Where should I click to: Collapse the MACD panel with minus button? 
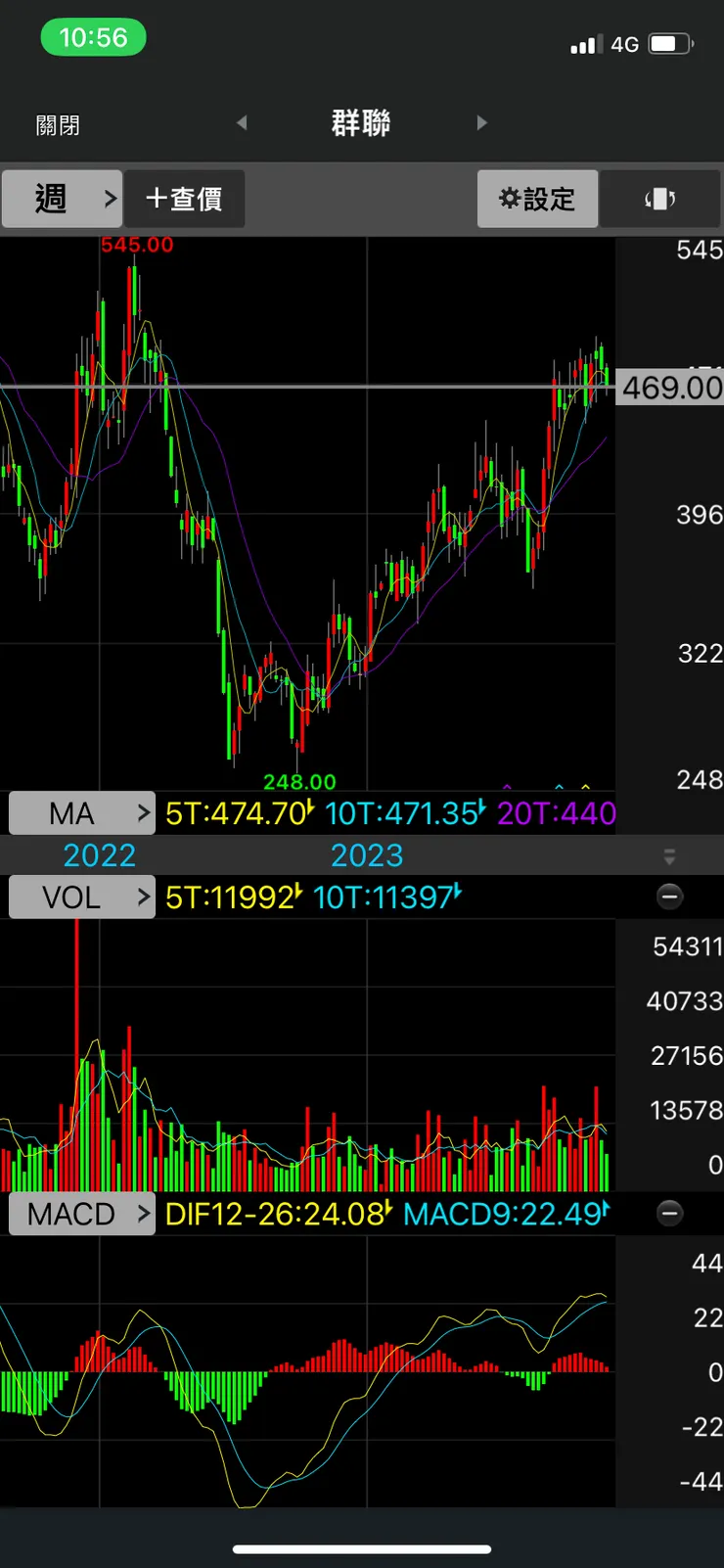(670, 1214)
